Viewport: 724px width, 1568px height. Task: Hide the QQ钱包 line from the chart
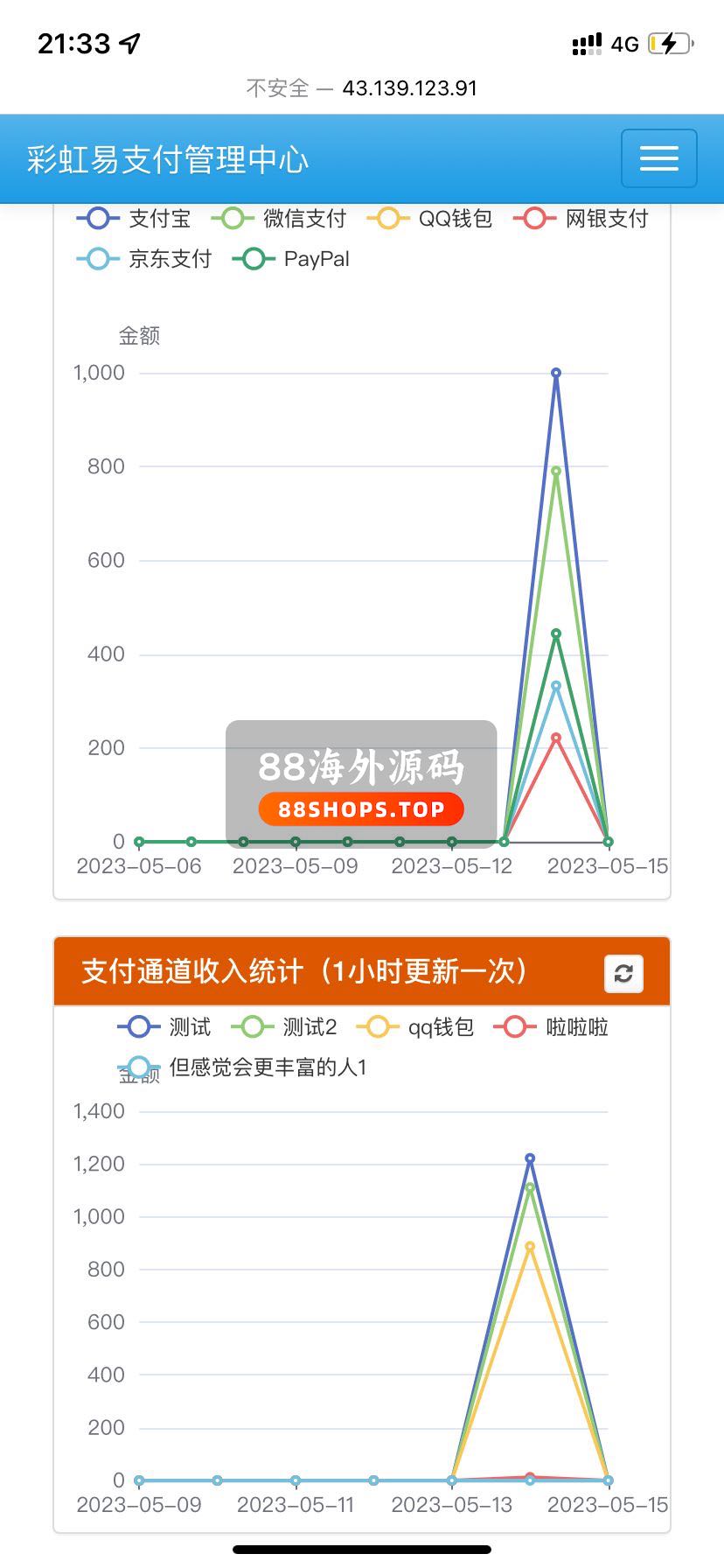pyautogui.click(x=430, y=218)
